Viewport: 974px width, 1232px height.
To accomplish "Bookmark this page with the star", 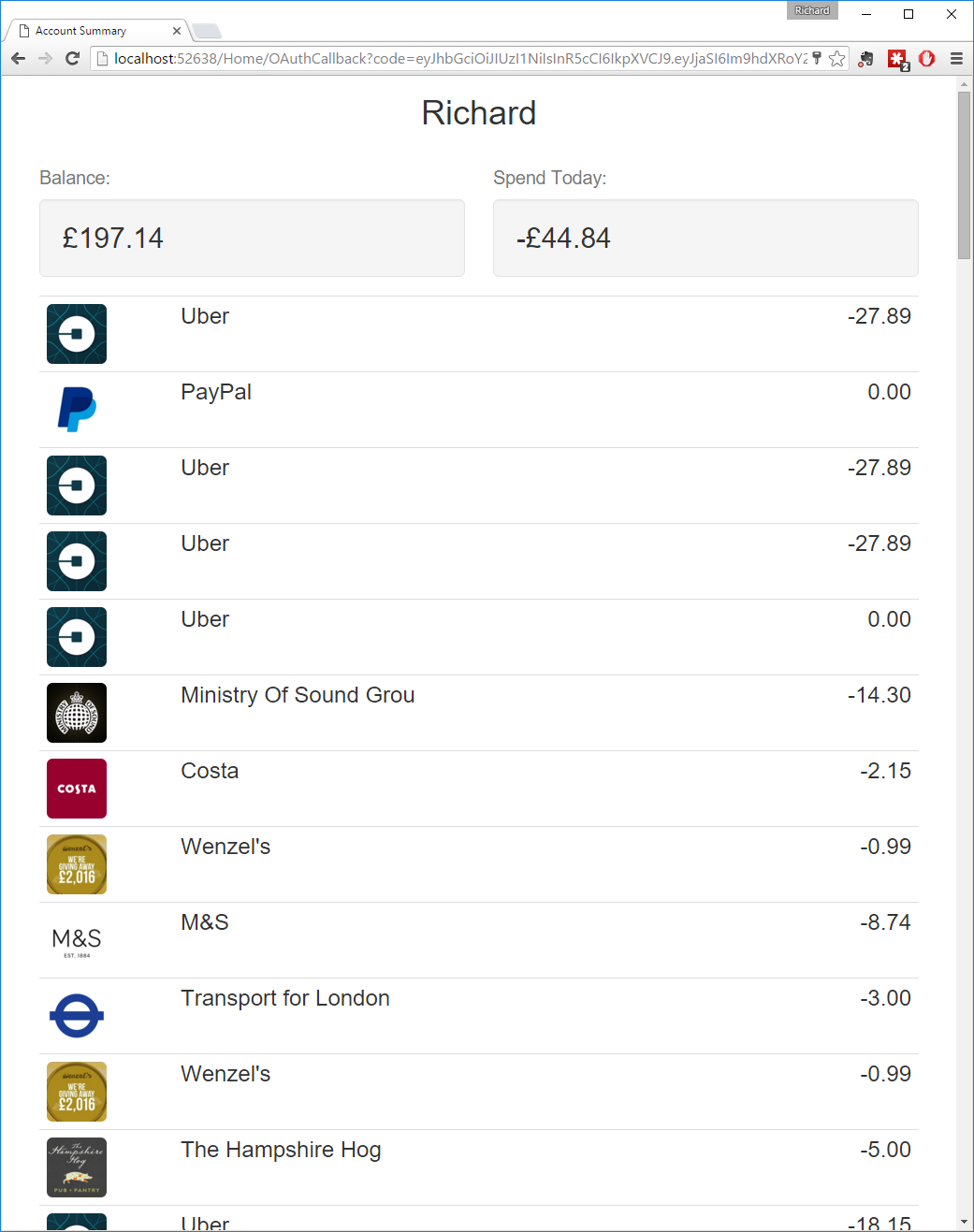I will click(836, 58).
